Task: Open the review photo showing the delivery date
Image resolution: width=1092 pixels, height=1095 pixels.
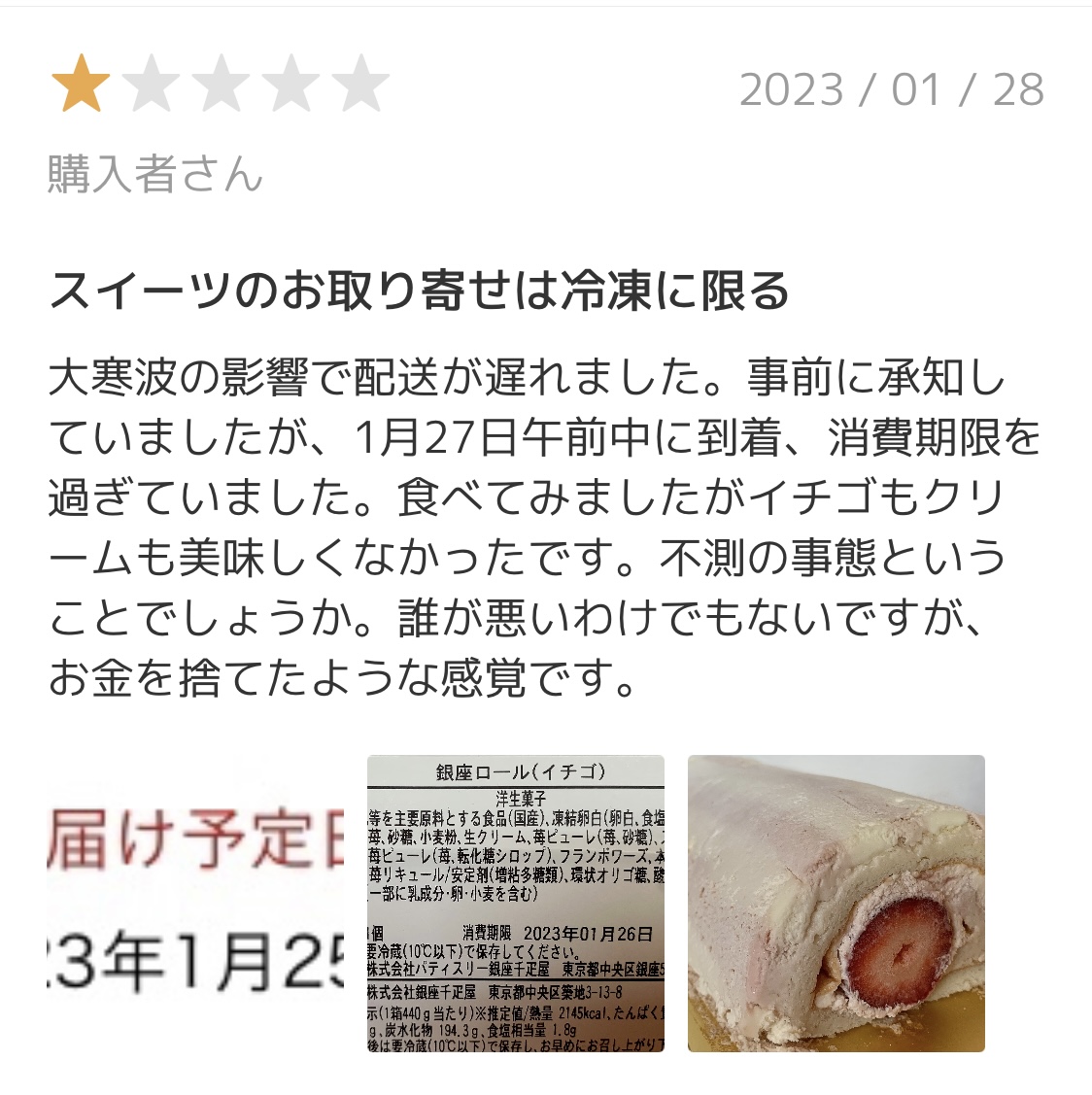Action: point(196,903)
